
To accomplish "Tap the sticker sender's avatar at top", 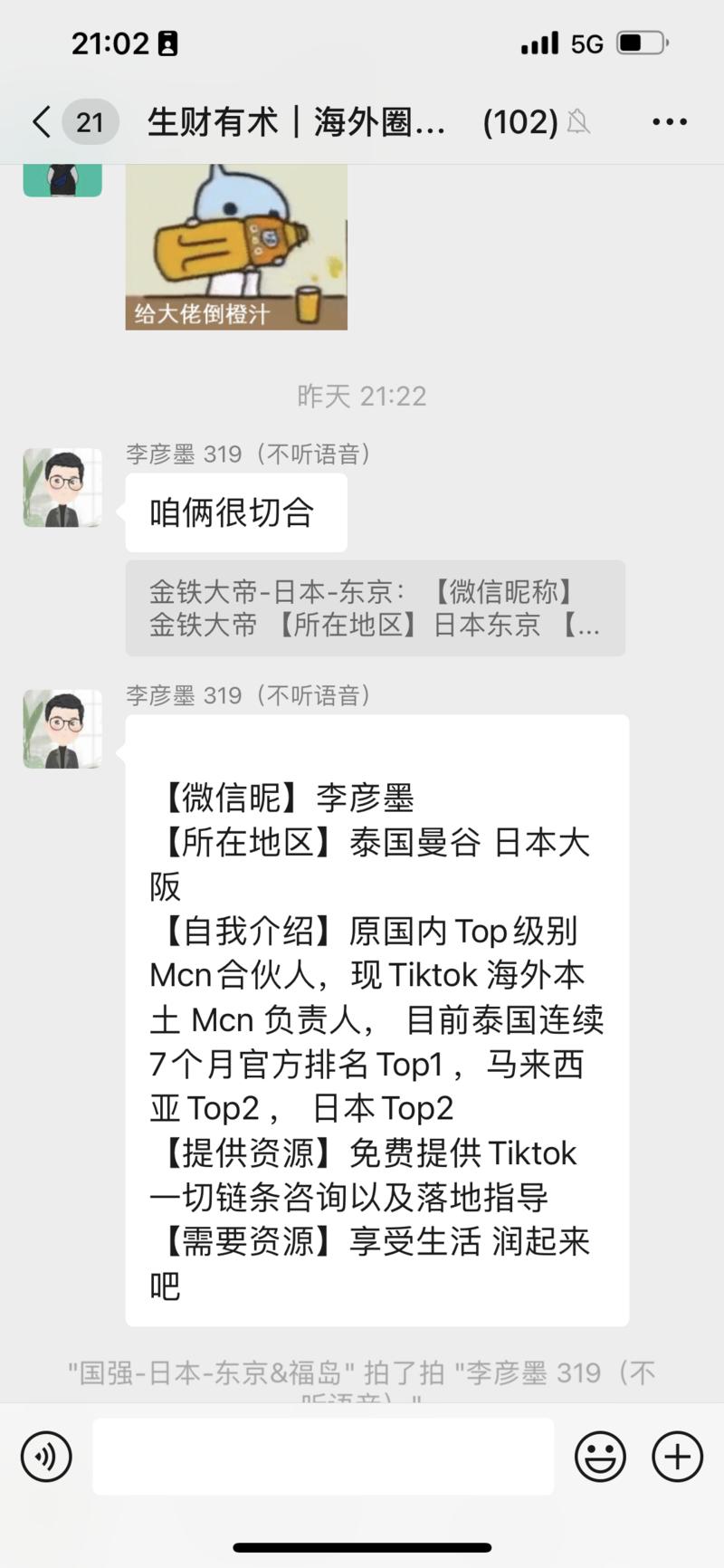I will [x=61, y=177].
